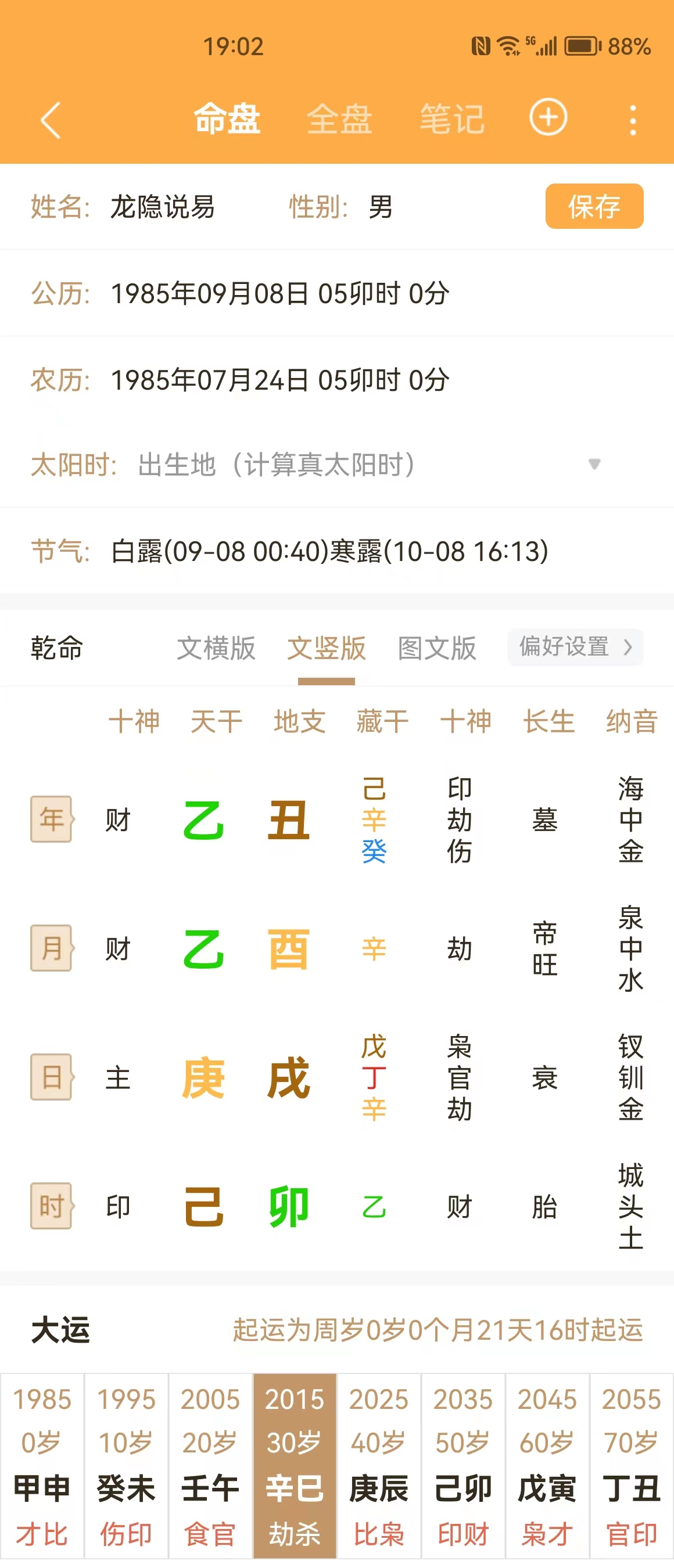Go back using the top-left arrow
The height and width of the screenshot is (1568, 674).
tap(51, 119)
